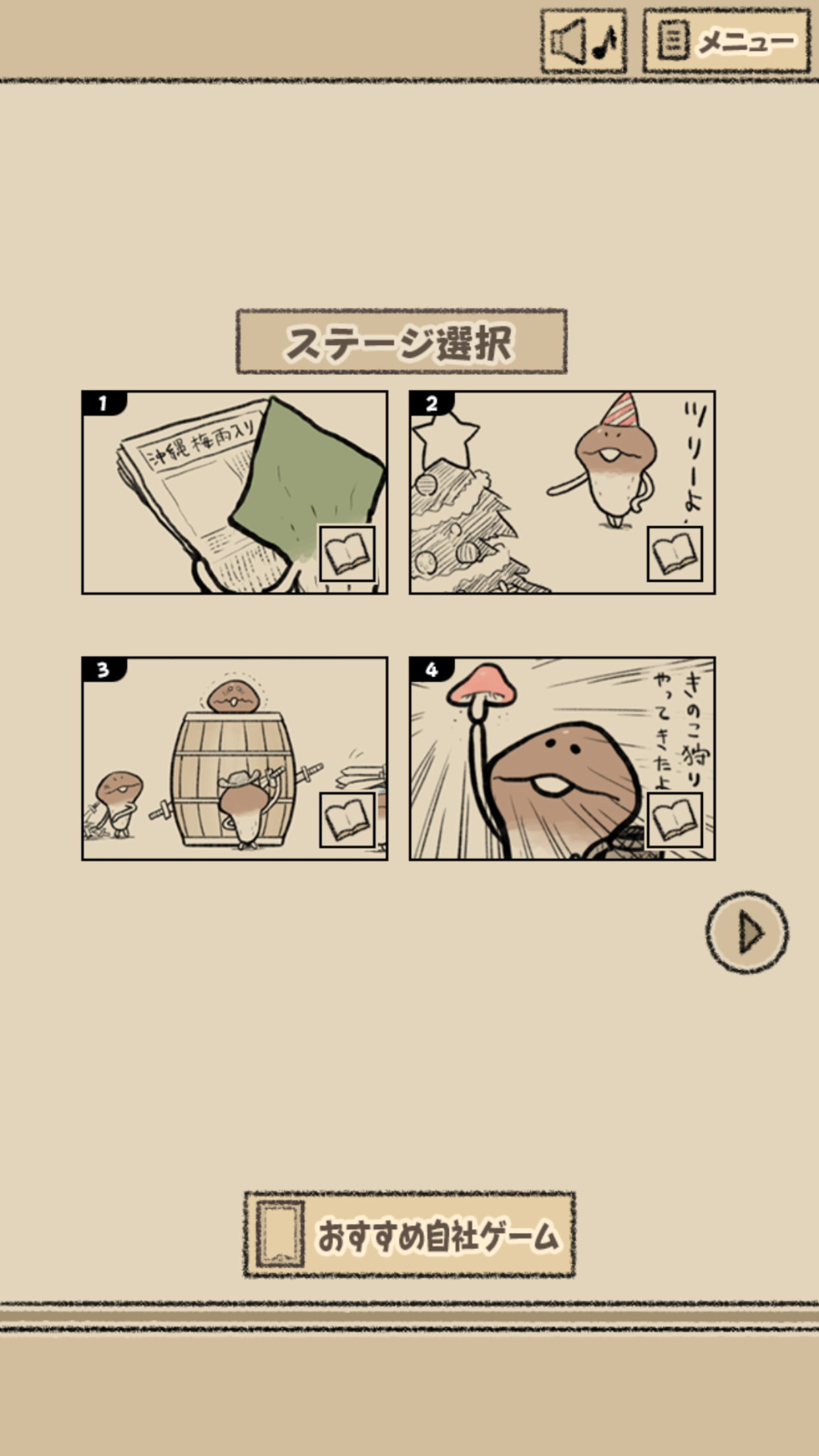Screen dimensions: 819x1456
Task: Toggle the sound and music icon
Action: (584, 41)
